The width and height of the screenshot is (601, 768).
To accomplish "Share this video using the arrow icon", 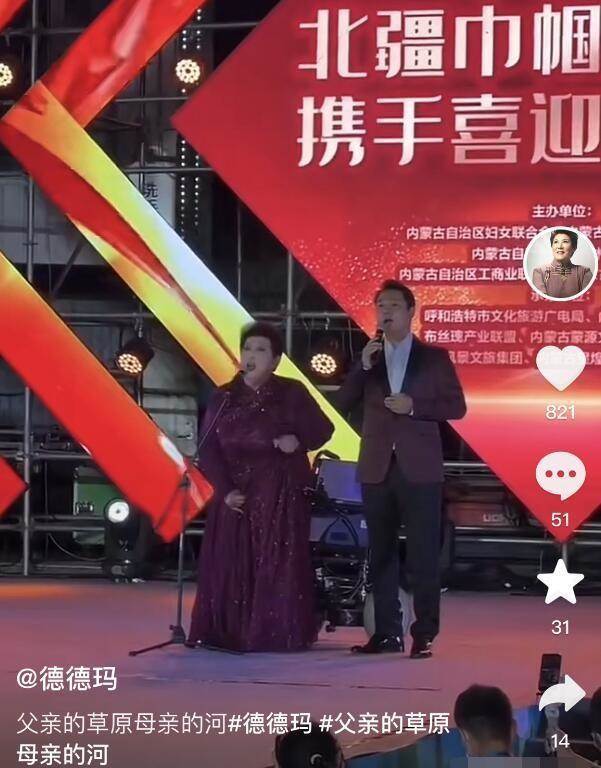I will [x=561, y=697].
